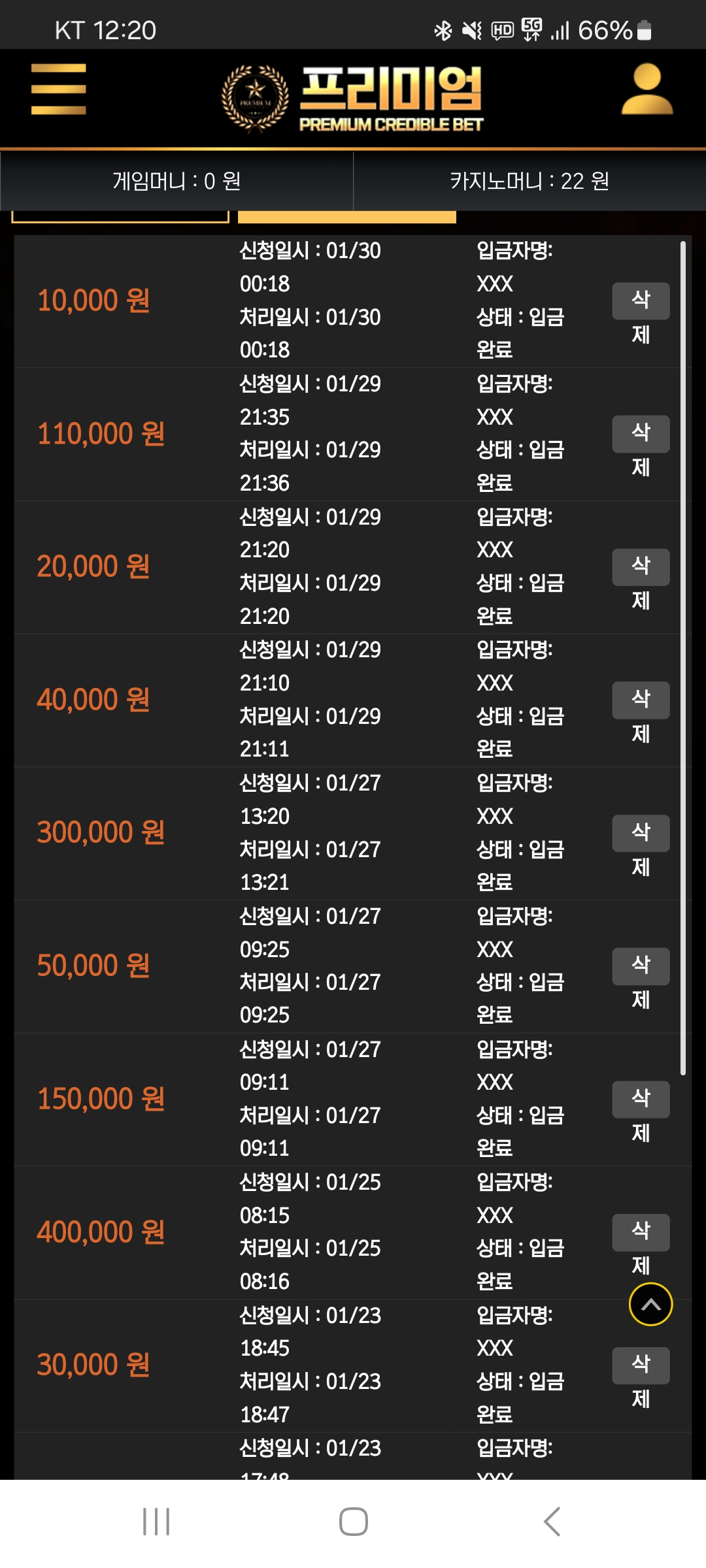Go back with the system back button
The image size is (706, 1568).
(x=552, y=1522)
